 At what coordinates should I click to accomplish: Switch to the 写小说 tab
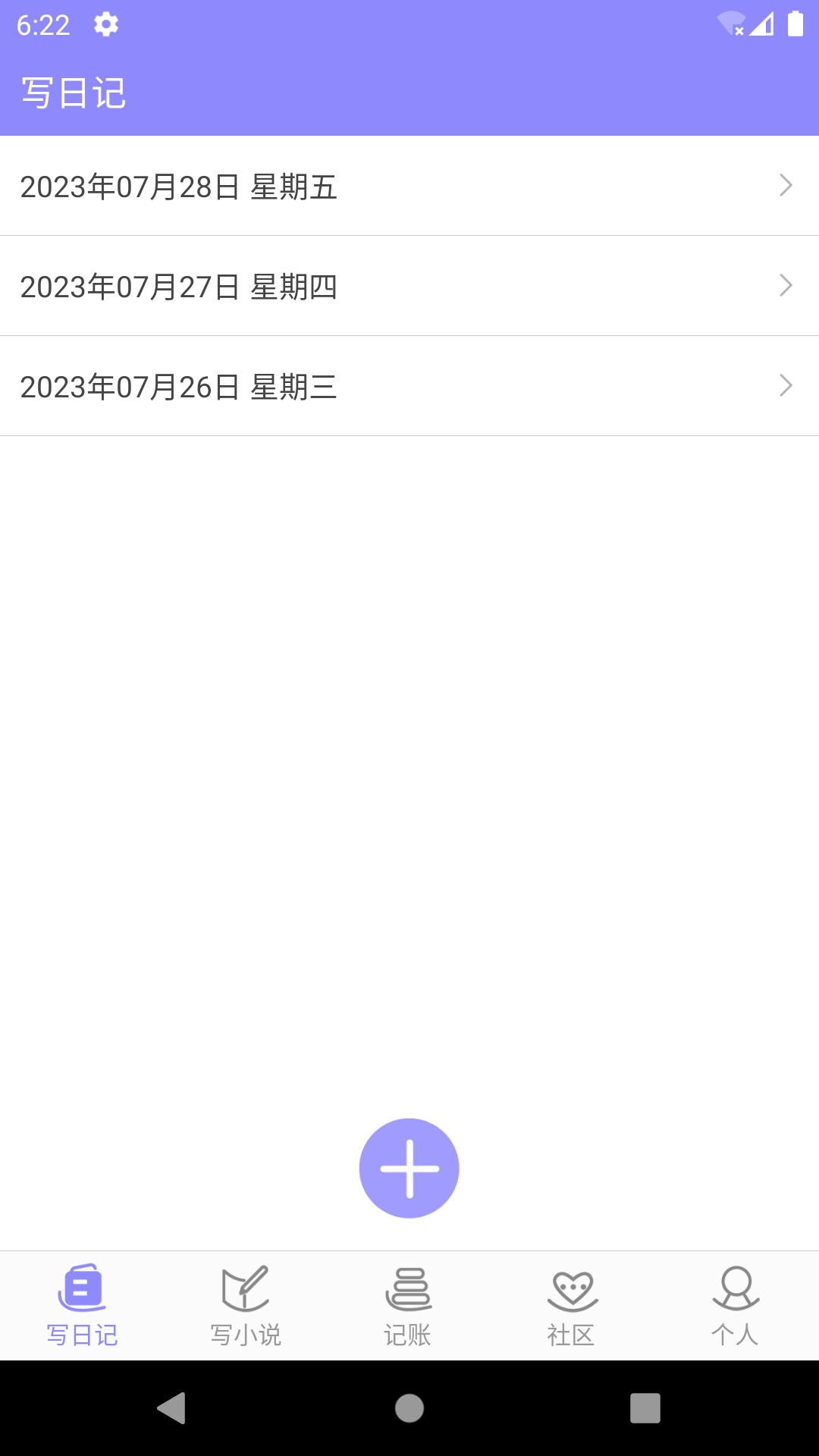tap(245, 1306)
